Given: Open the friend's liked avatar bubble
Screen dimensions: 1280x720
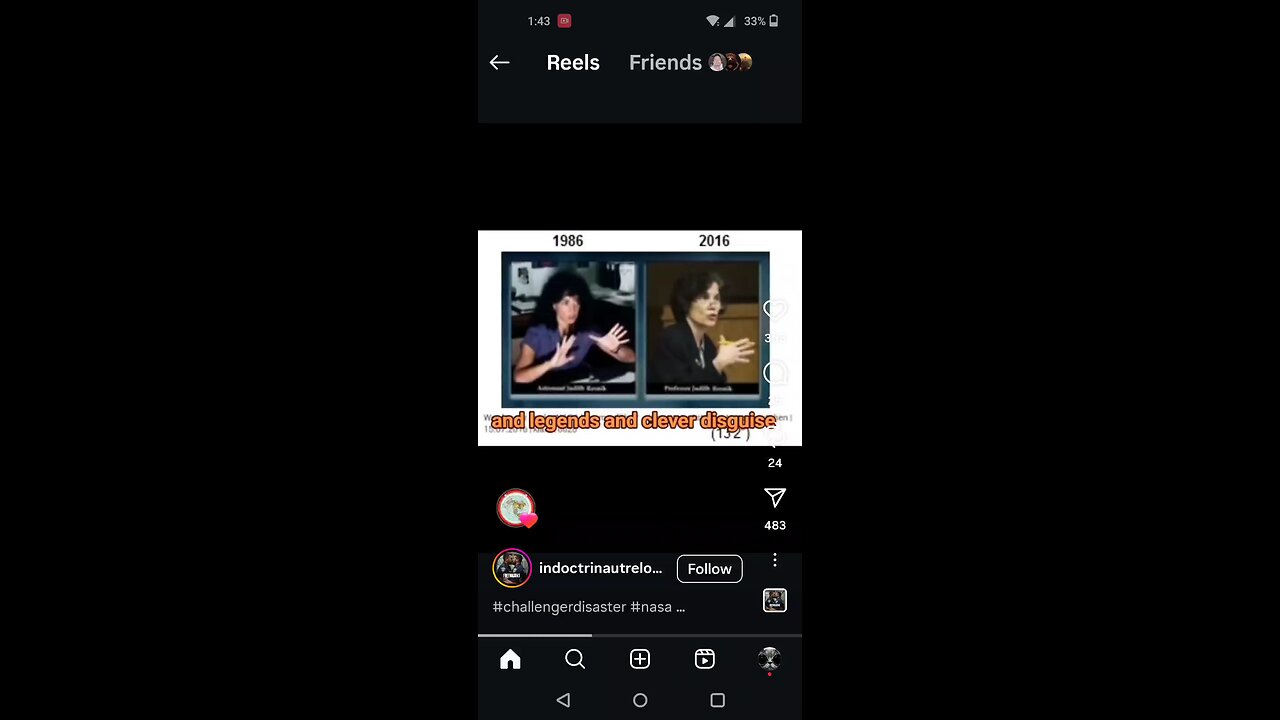Looking at the screenshot, I should [x=517, y=508].
